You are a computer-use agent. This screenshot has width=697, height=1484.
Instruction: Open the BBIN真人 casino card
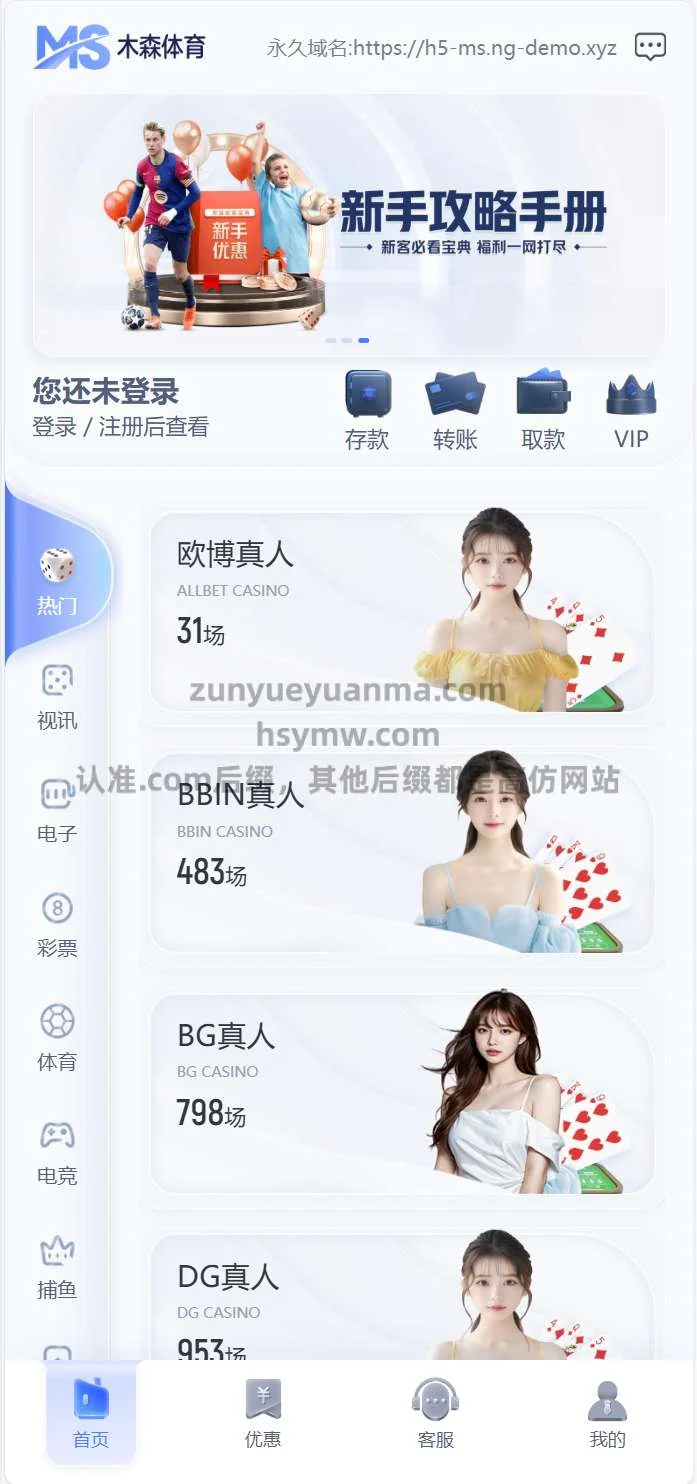point(401,853)
